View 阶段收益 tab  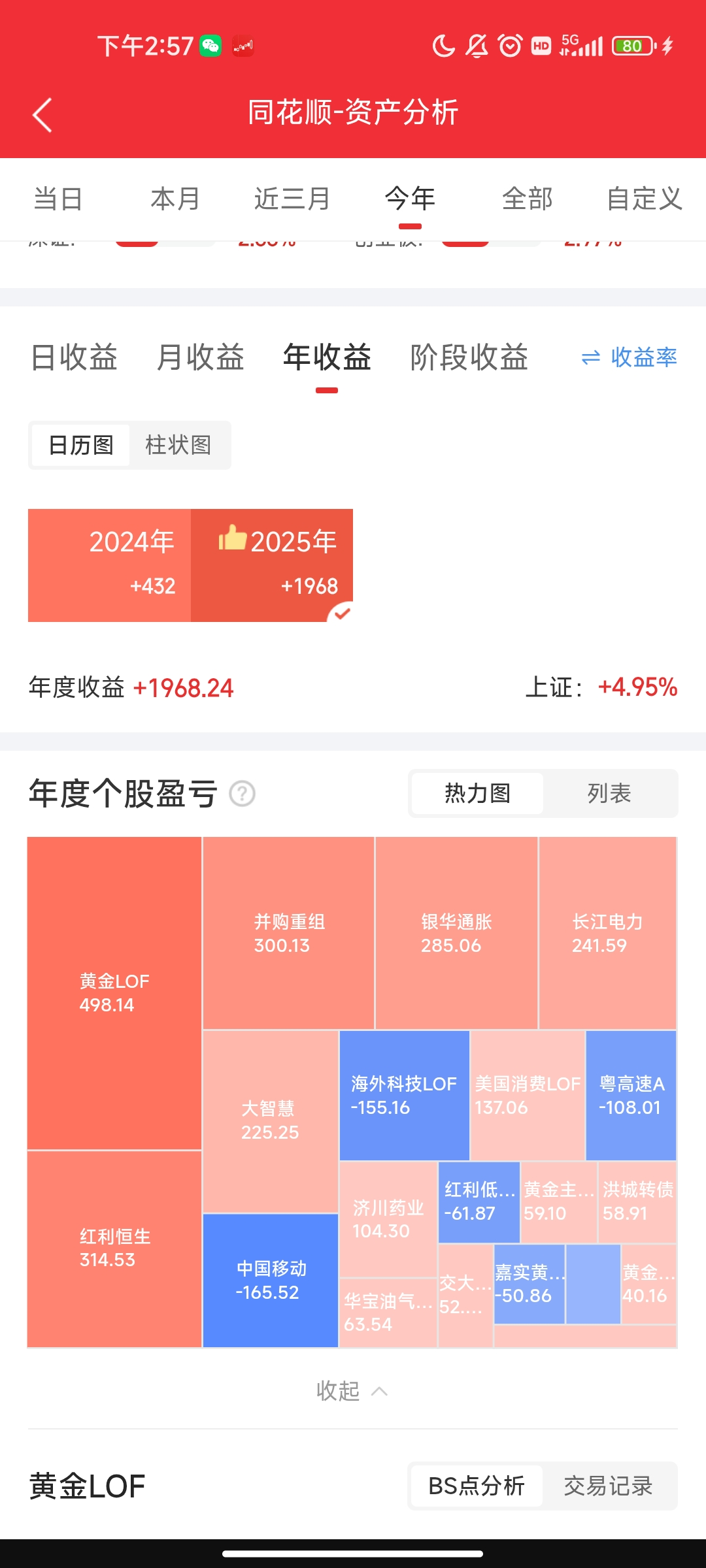point(469,357)
